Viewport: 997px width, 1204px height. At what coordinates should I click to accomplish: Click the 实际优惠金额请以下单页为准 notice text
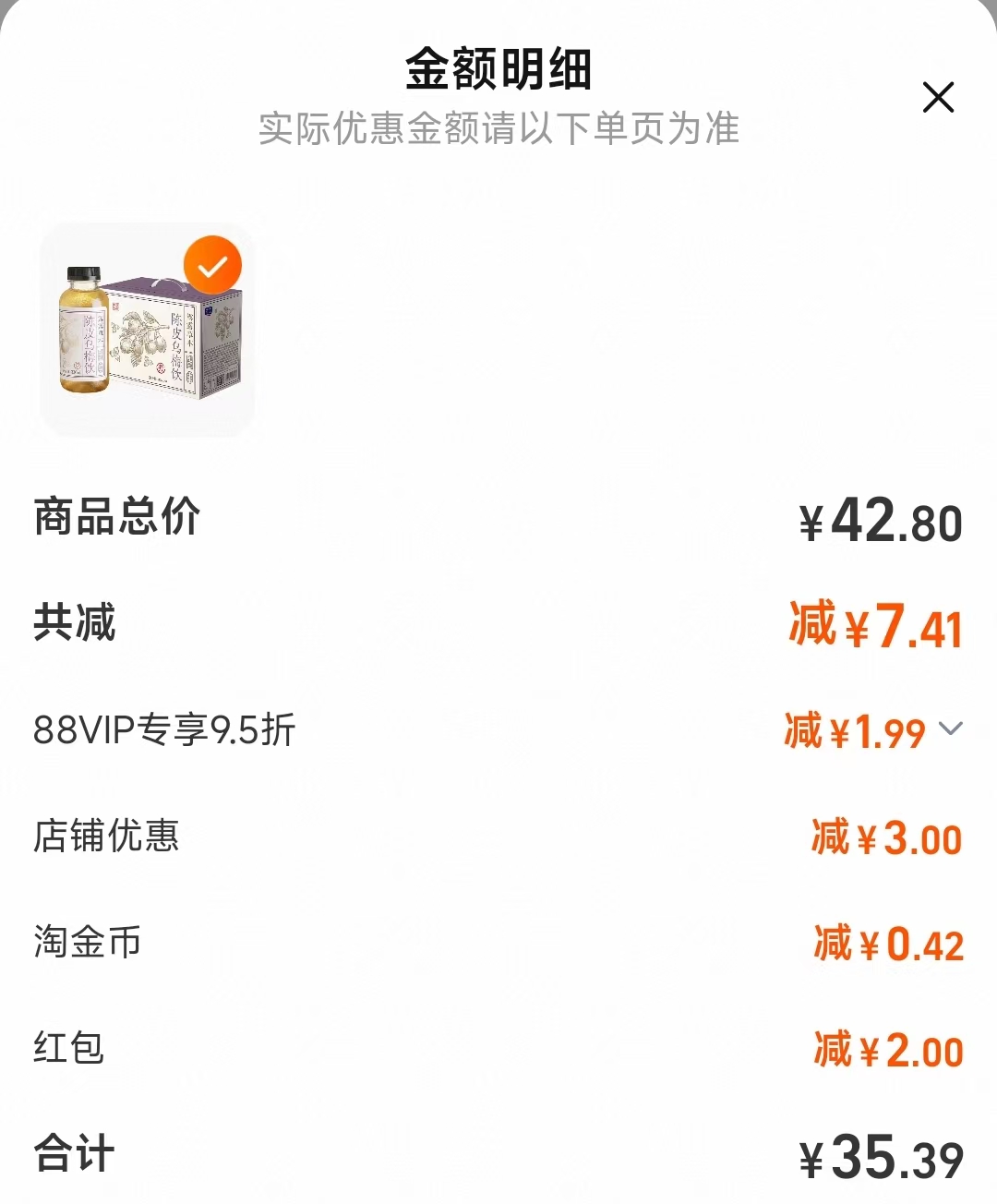(x=498, y=131)
